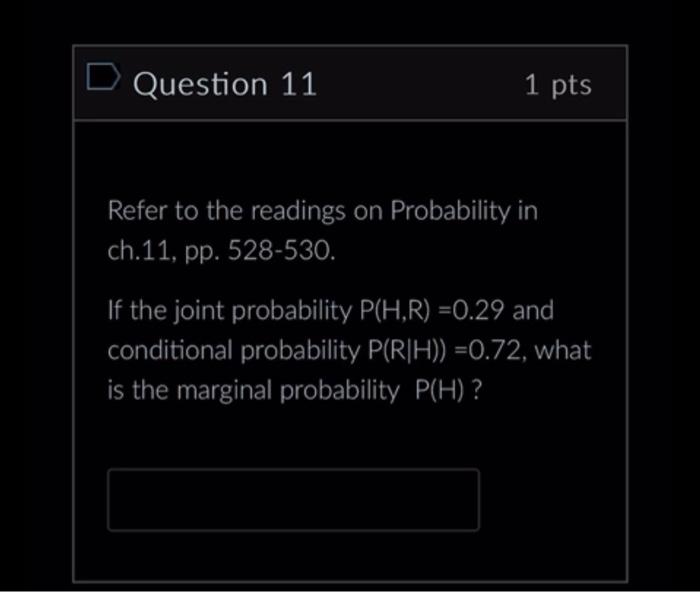Tap the answer box for Question 11
Image resolution: width=700 pixels, height=592 pixels.
pos(293,499)
